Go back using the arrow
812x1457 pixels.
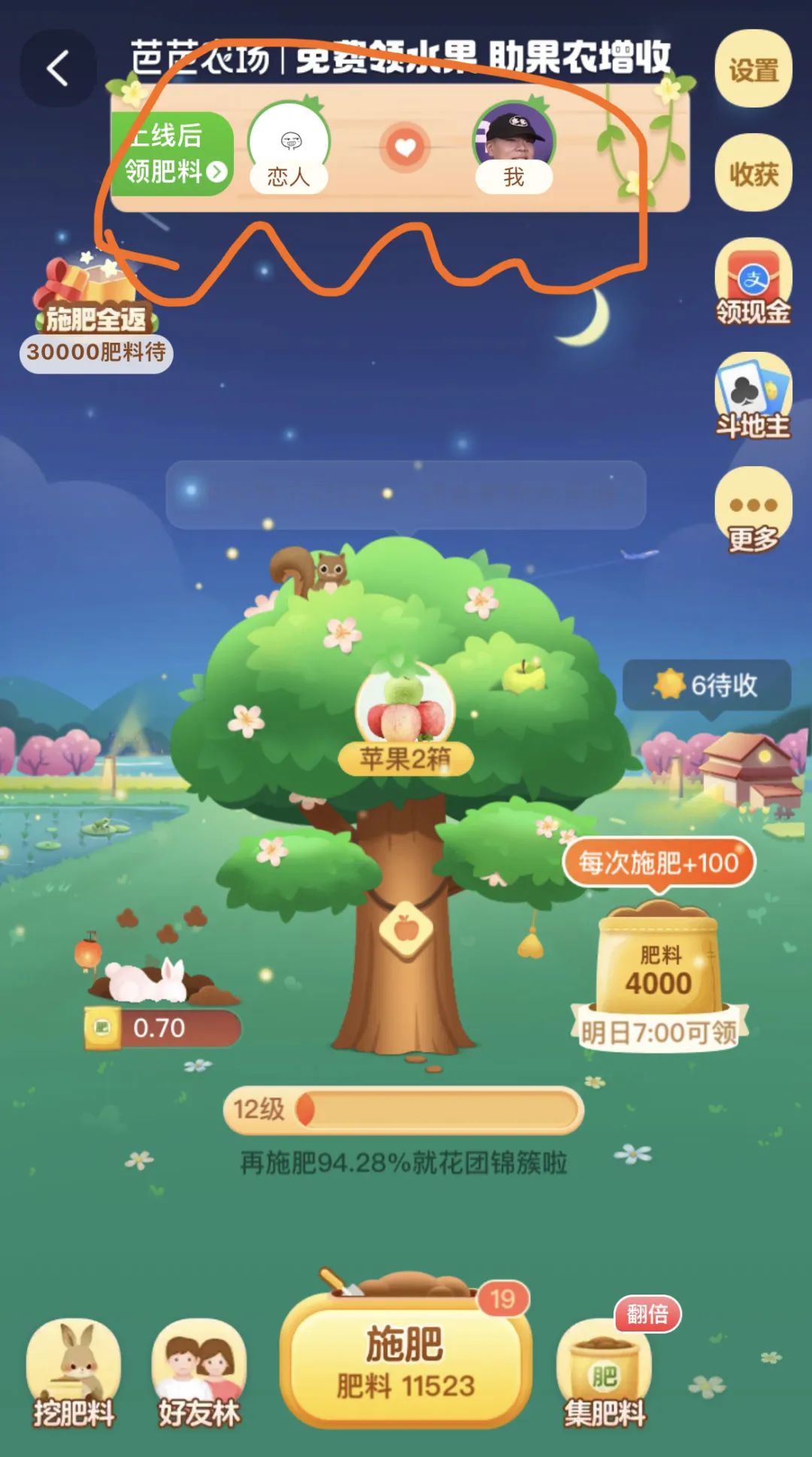pyautogui.click(x=58, y=68)
